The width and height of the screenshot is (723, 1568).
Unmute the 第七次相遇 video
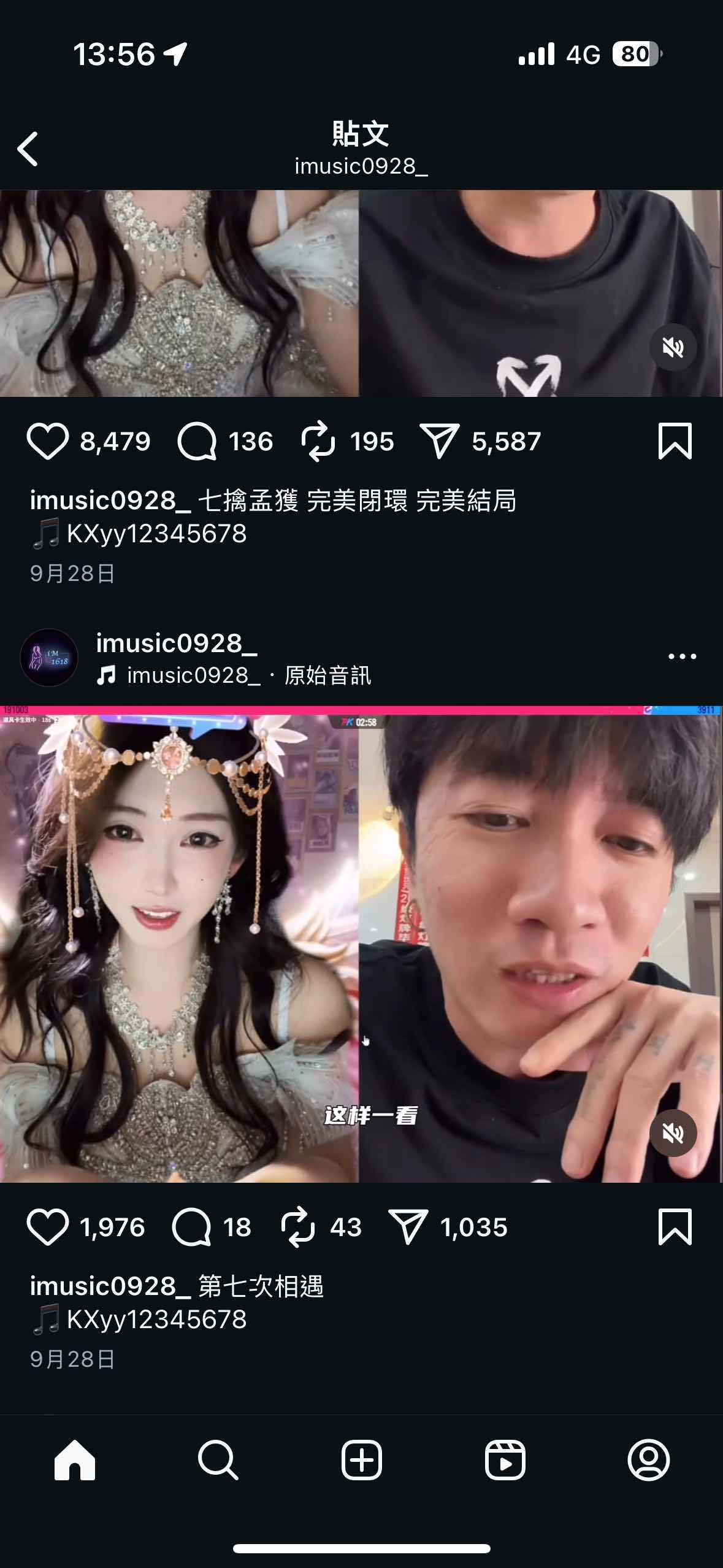[673, 1132]
